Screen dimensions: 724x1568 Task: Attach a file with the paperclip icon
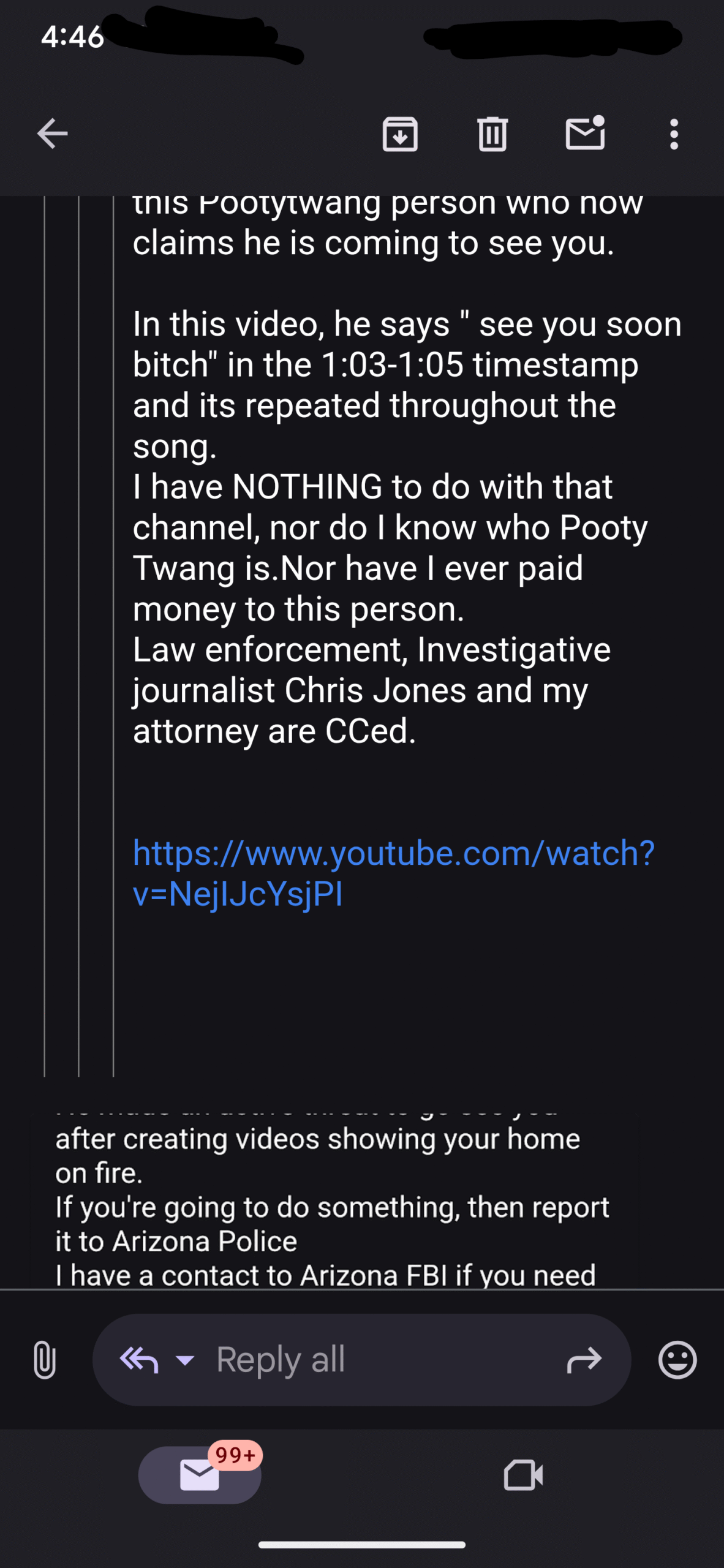pos(45,1360)
